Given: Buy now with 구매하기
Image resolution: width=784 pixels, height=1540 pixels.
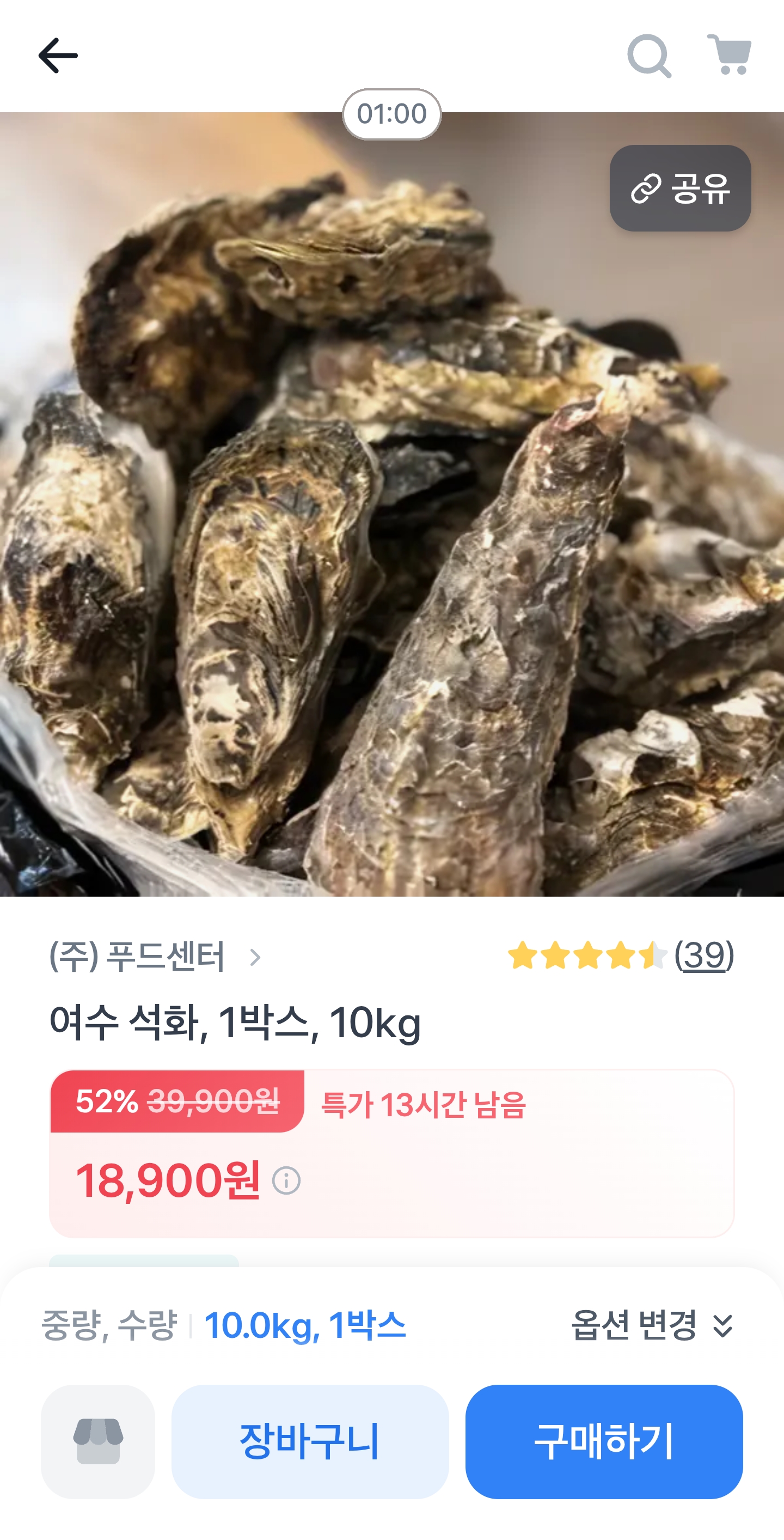Looking at the screenshot, I should pos(604,1441).
